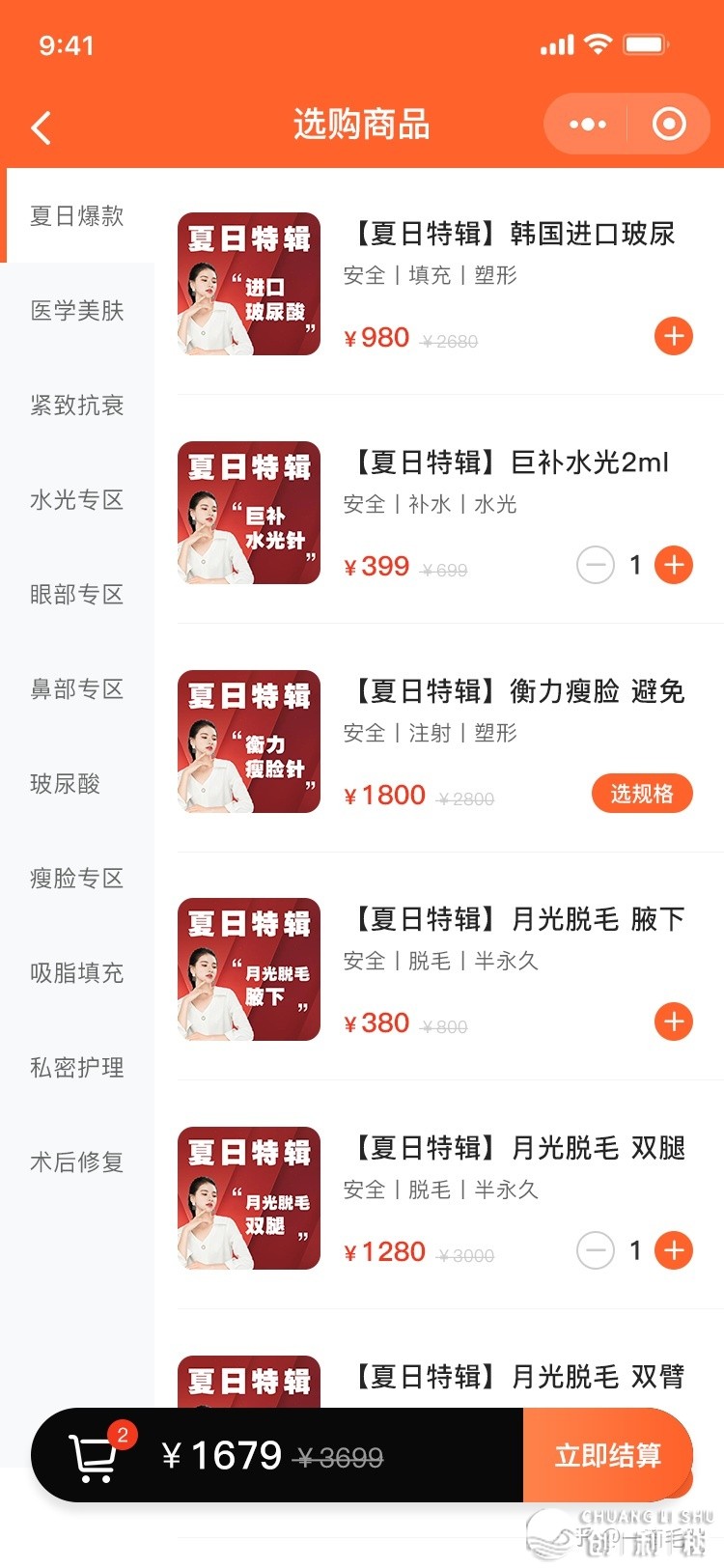
Task: Switch to the 吸脂填充 category
Action: (77, 972)
